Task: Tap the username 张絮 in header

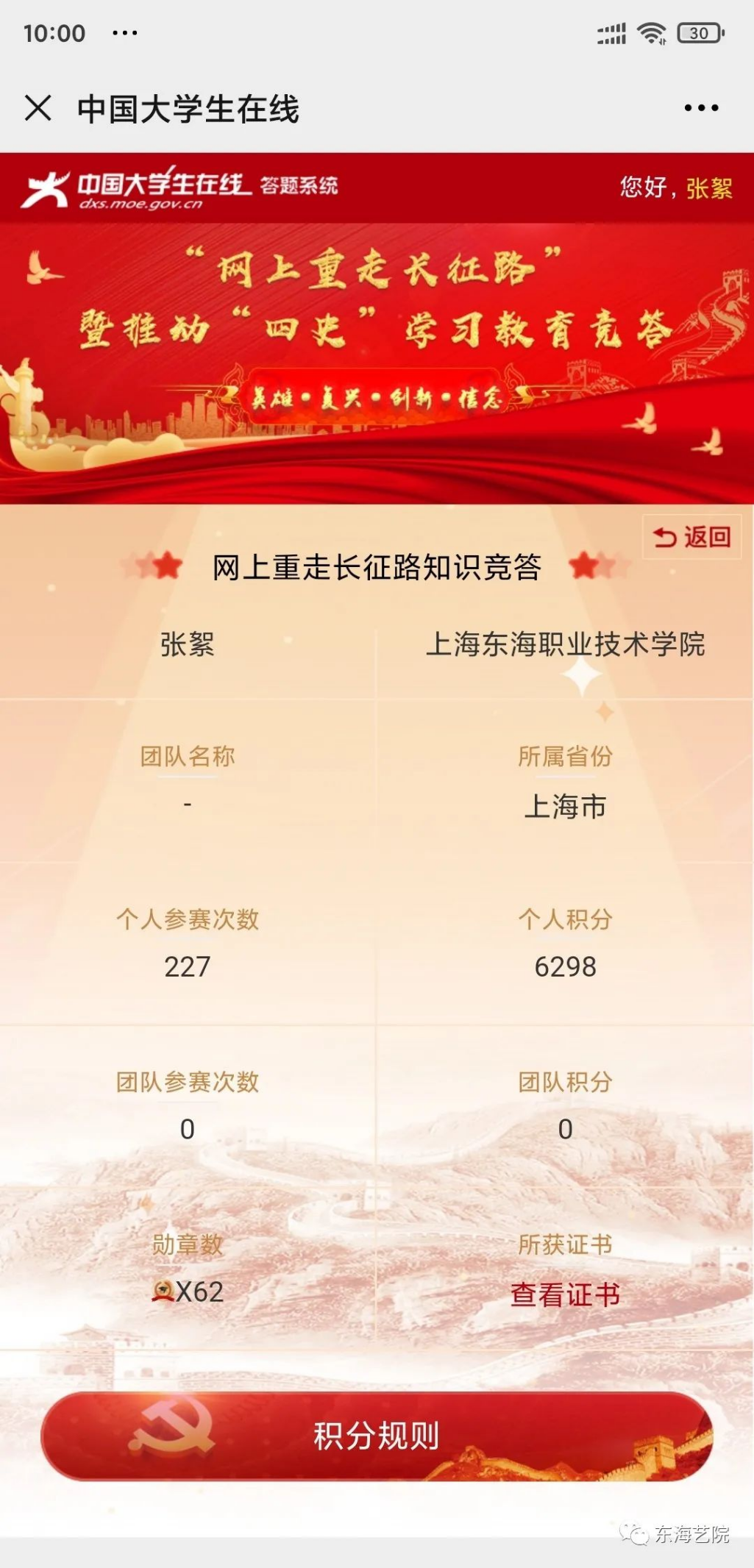Action: pos(709,188)
